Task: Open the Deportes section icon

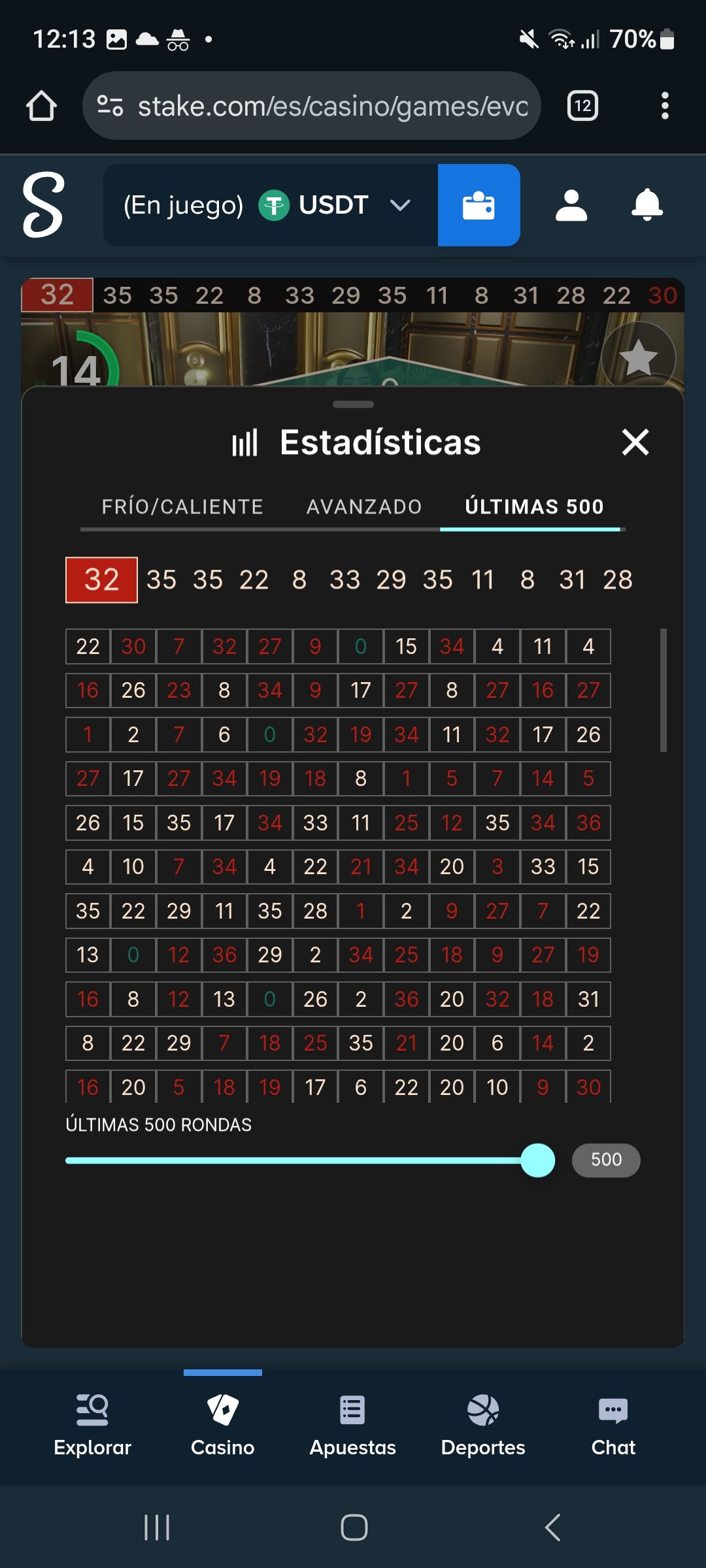Action: 482,1409
